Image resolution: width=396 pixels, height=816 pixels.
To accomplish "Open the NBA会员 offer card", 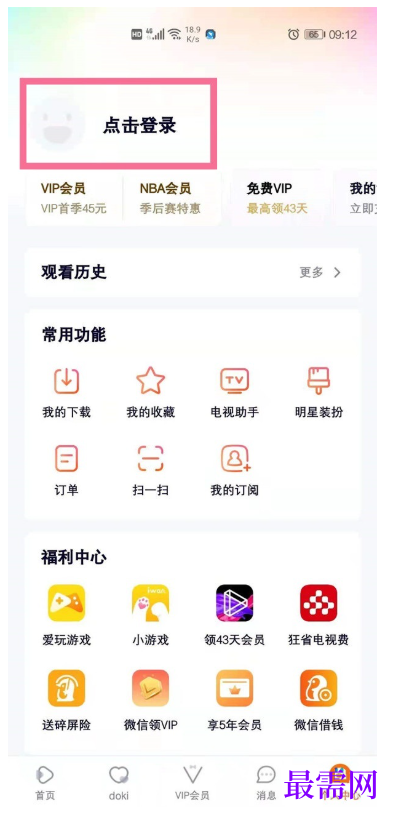I will [172, 198].
